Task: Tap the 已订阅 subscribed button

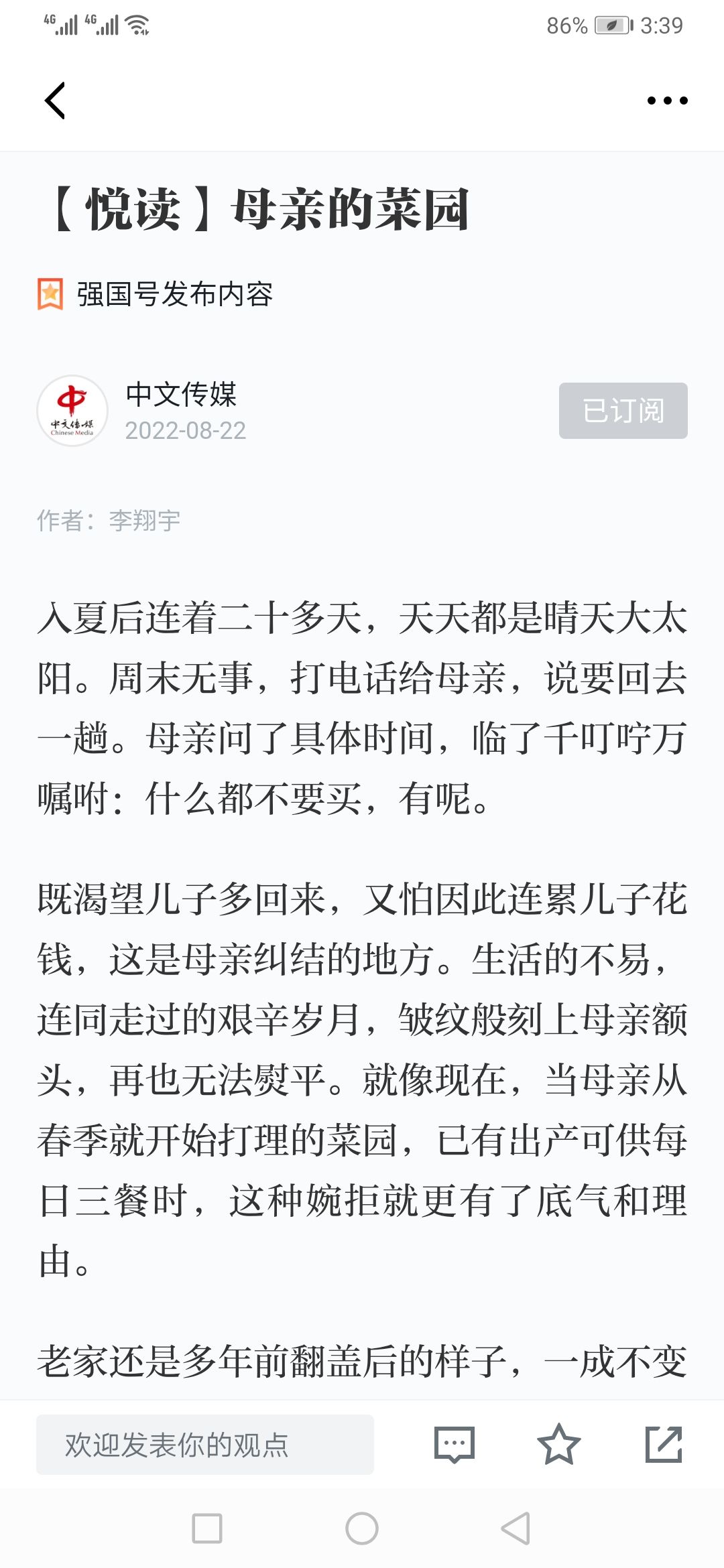Action: click(623, 411)
